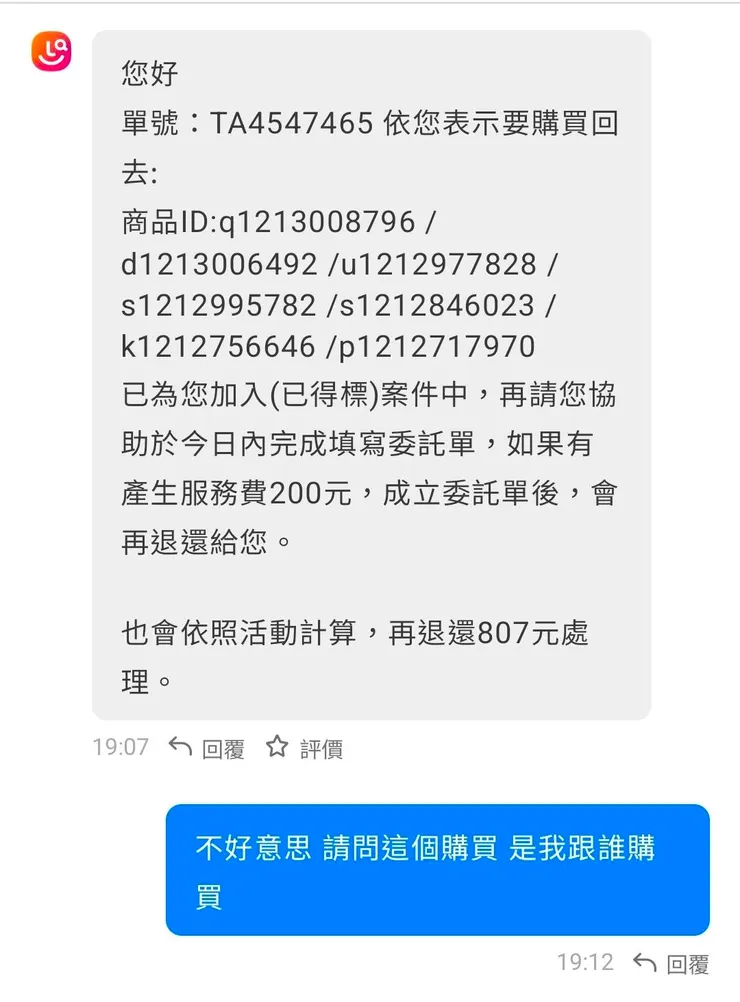This screenshot has height=1002, width=740.
Task: Click 回覆 next to your sent blue message
Action: pyautogui.click(x=688, y=963)
